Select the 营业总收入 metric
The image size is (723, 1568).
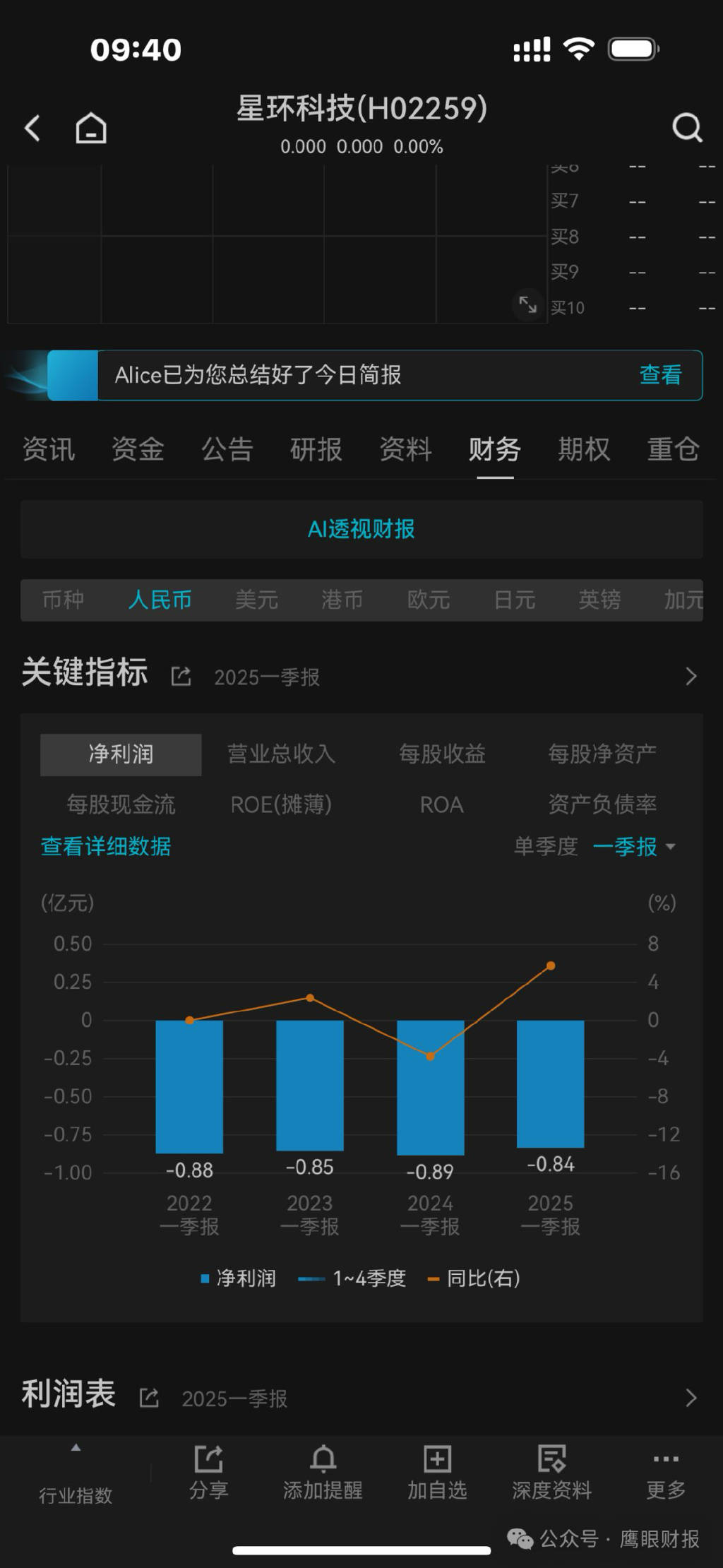[281, 754]
